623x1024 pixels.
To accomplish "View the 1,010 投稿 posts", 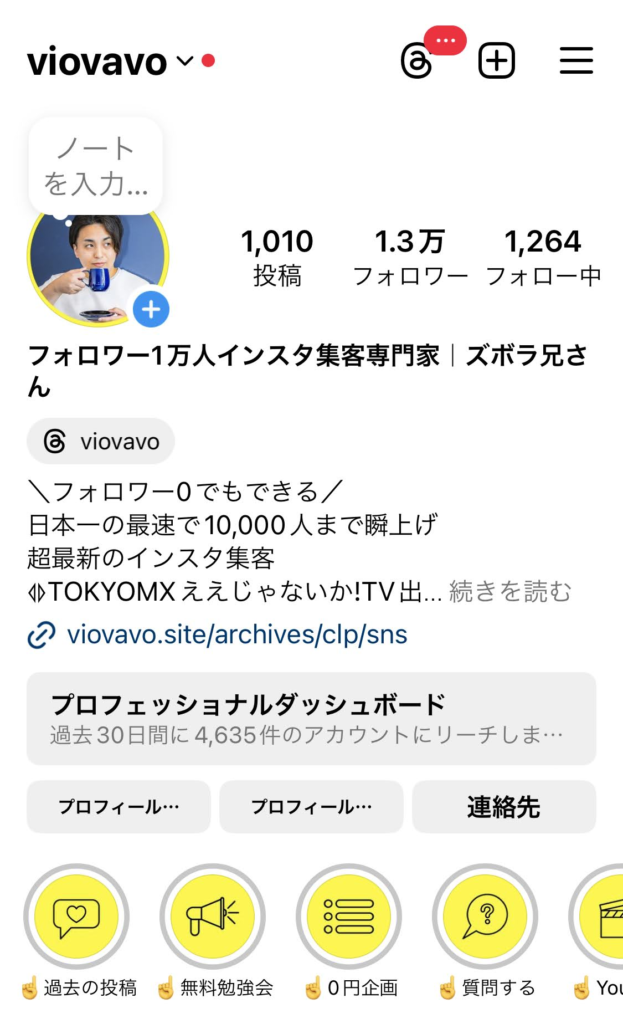I will coord(277,257).
